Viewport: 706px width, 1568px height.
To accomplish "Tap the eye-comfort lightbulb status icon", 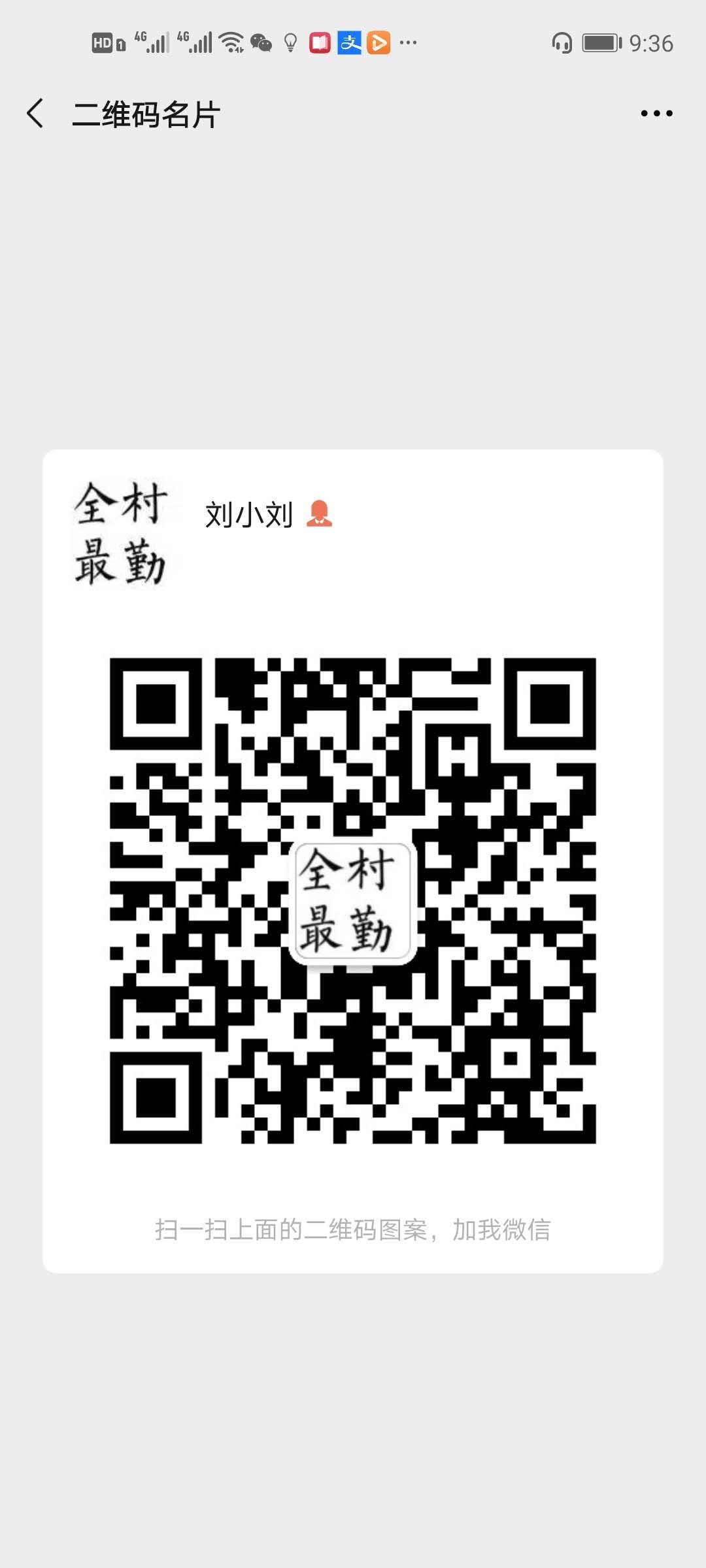I will (x=290, y=43).
